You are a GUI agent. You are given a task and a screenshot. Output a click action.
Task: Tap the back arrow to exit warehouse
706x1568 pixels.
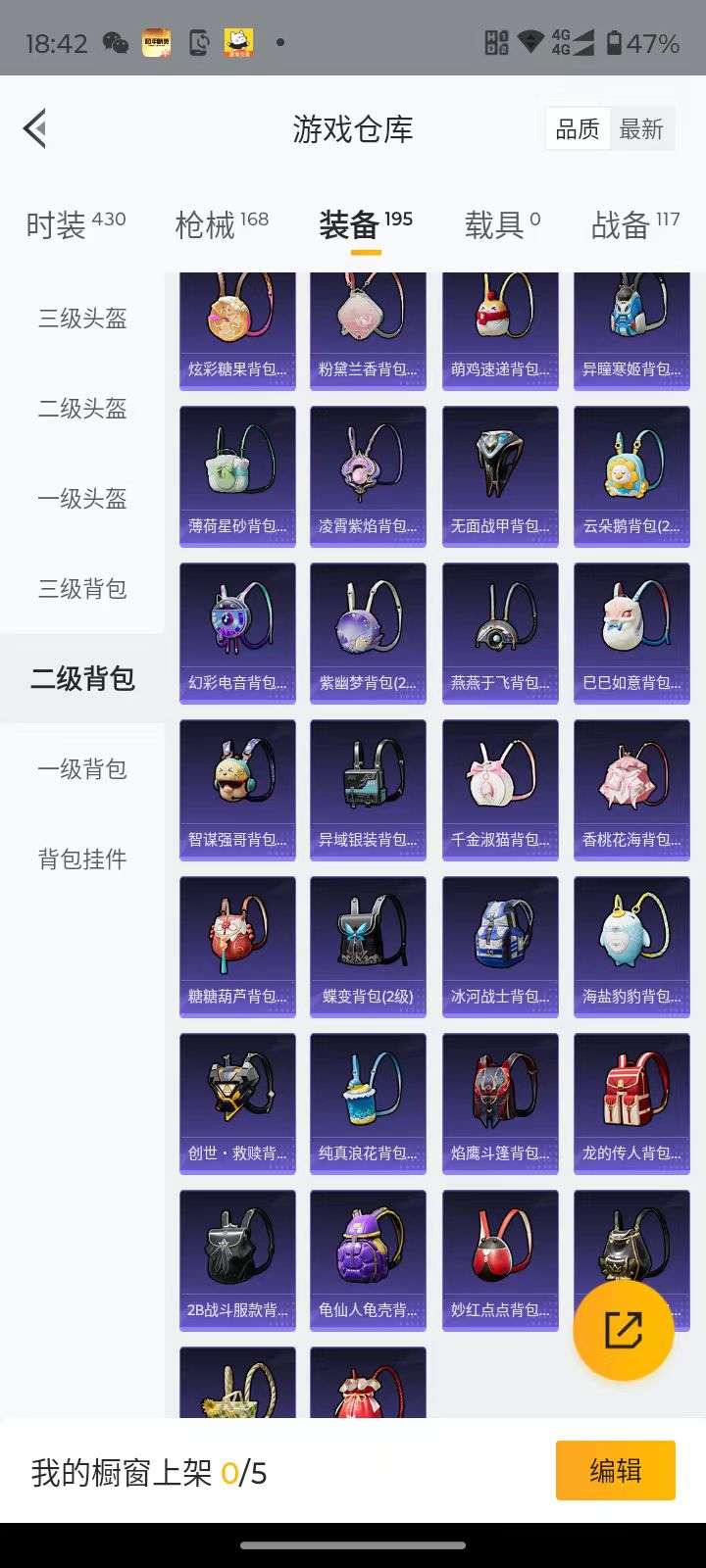(x=34, y=128)
